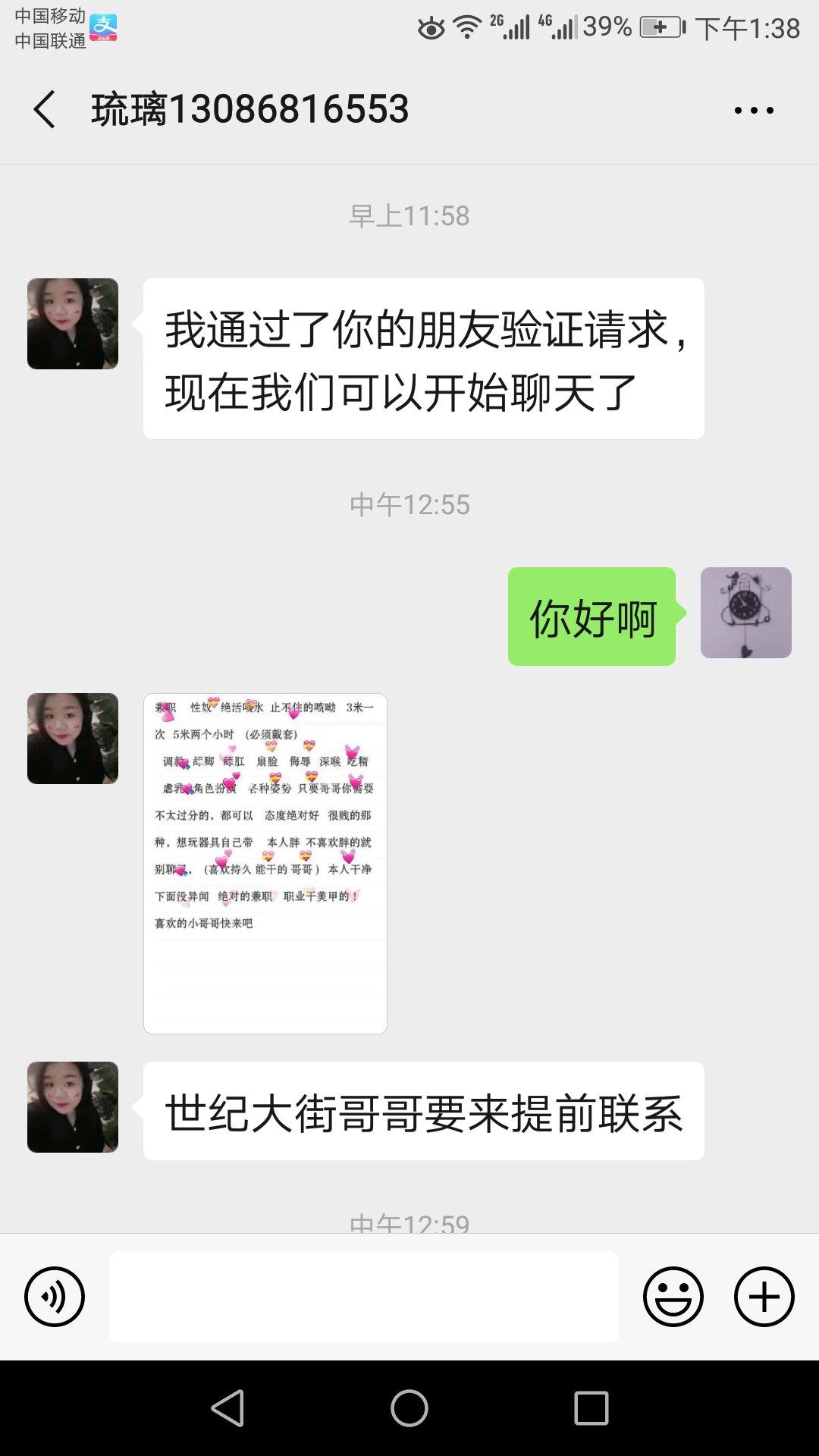Tap the timestamp 早上11:58
Screen dimensions: 819x1456
click(409, 216)
